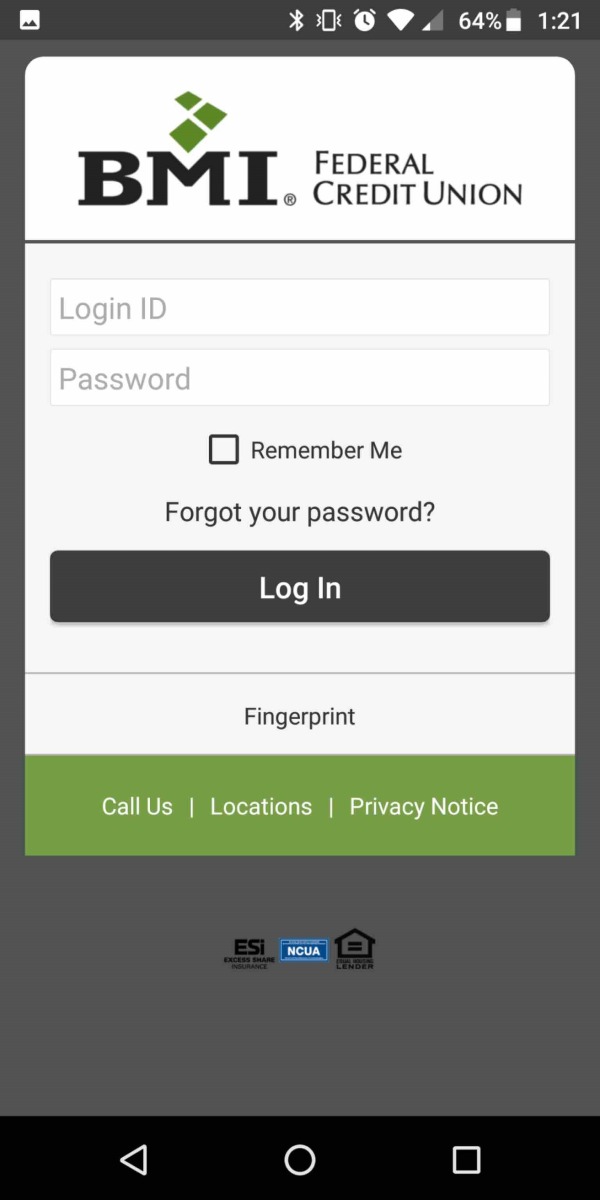Open the Forgot your password link
The width and height of the screenshot is (600, 1200).
click(x=300, y=512)
